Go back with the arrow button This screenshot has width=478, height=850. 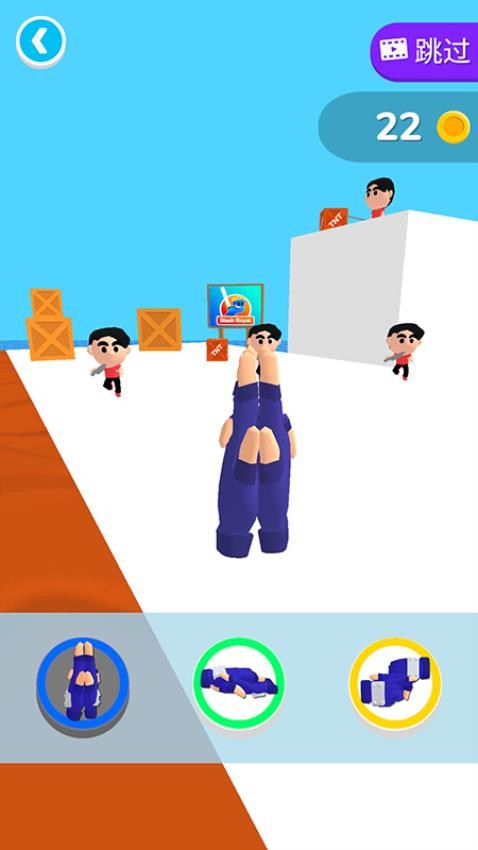point(41,42)
